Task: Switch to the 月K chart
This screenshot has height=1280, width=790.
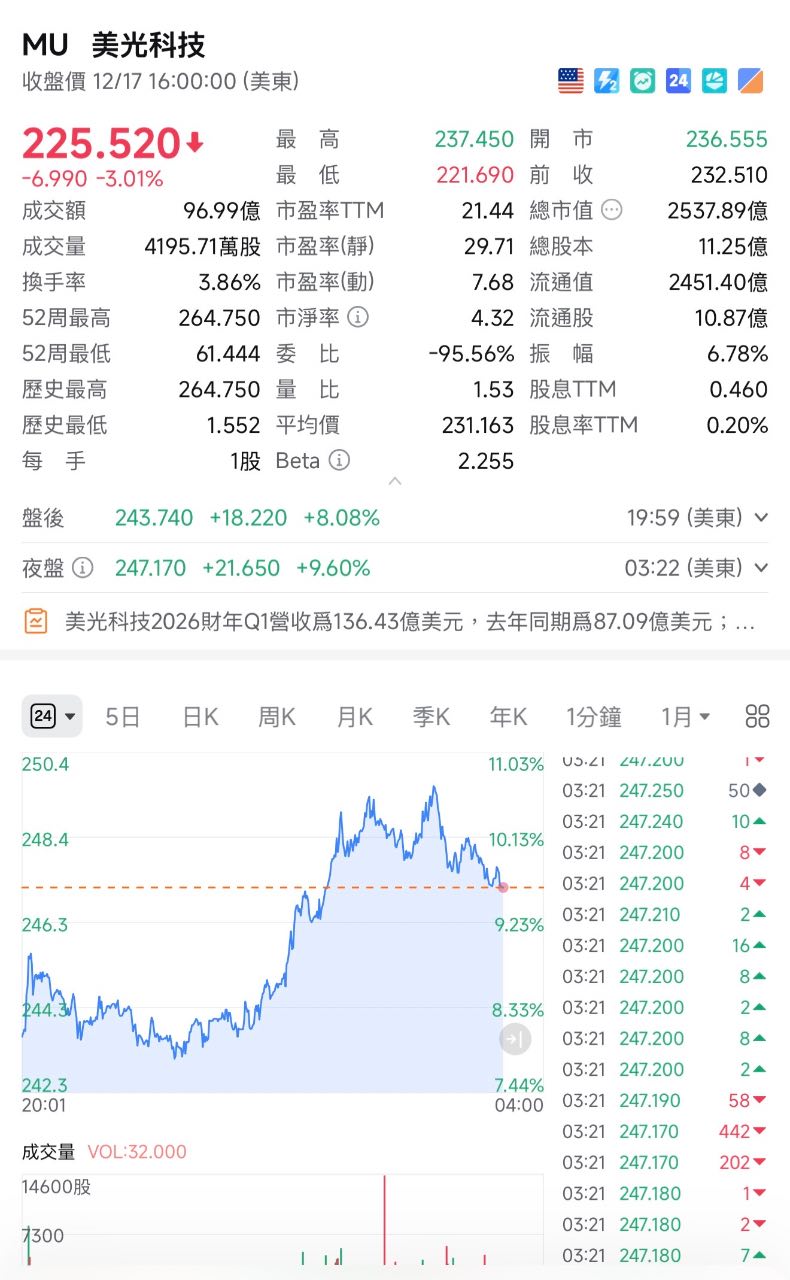Action: pos(354,716)
